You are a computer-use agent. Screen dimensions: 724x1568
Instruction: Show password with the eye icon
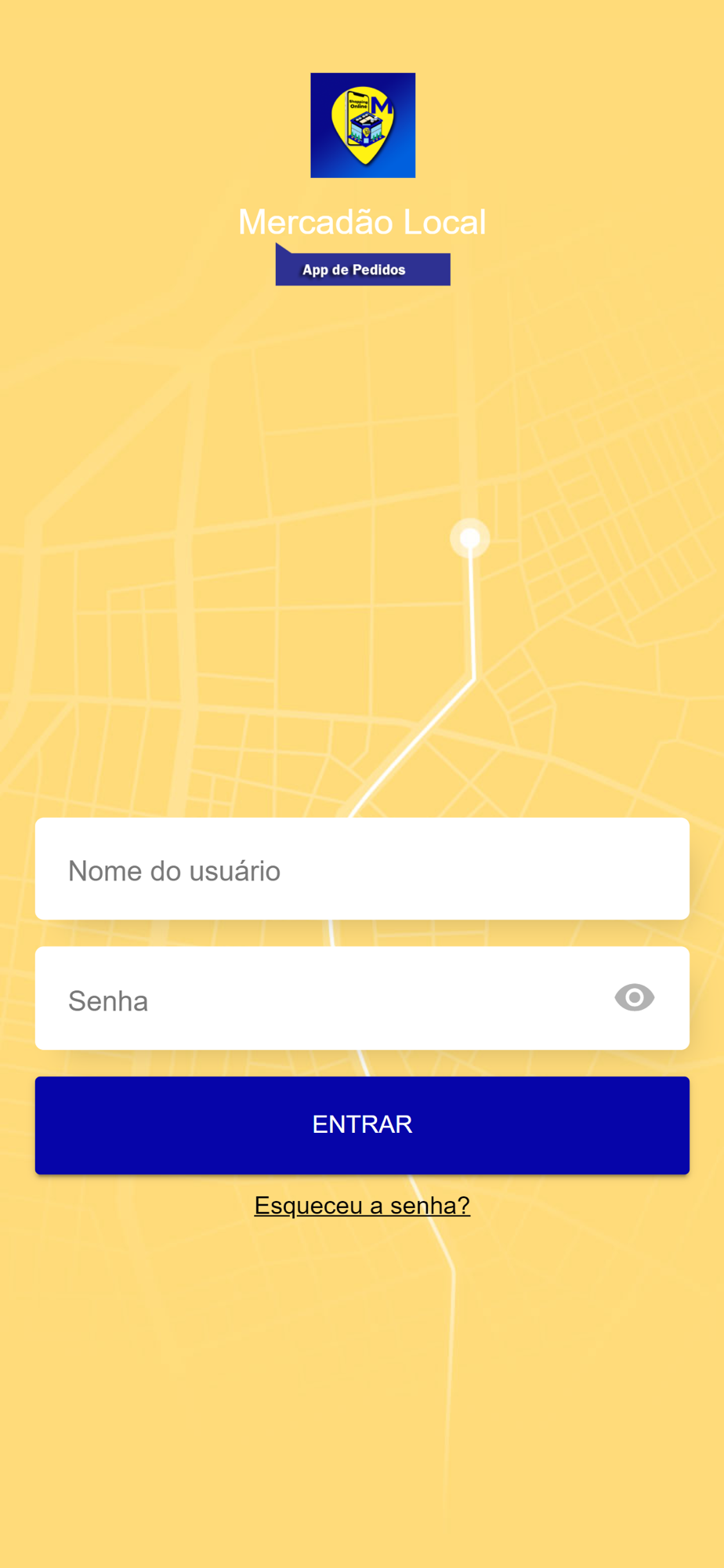coord(634,997)
